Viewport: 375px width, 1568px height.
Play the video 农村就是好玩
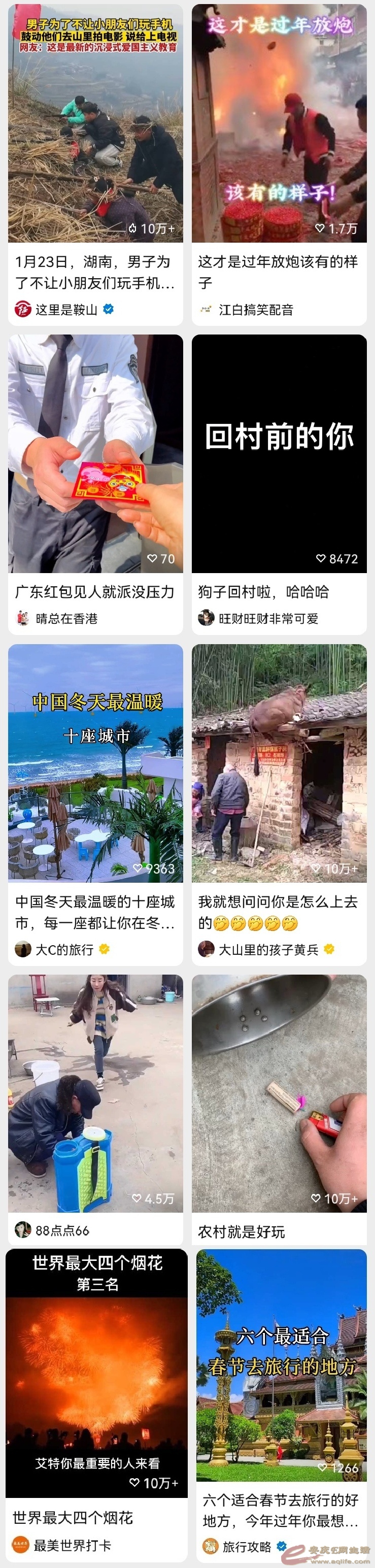point(279,1092)
